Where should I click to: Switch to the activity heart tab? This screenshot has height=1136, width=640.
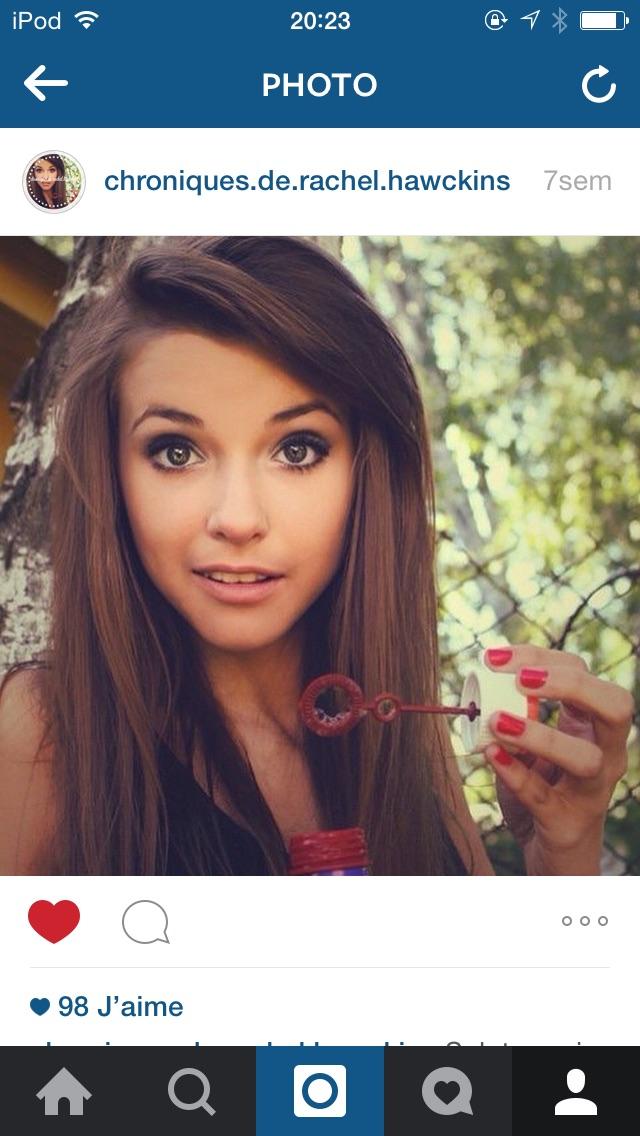pyautogui.click(x=448, y=1091)
